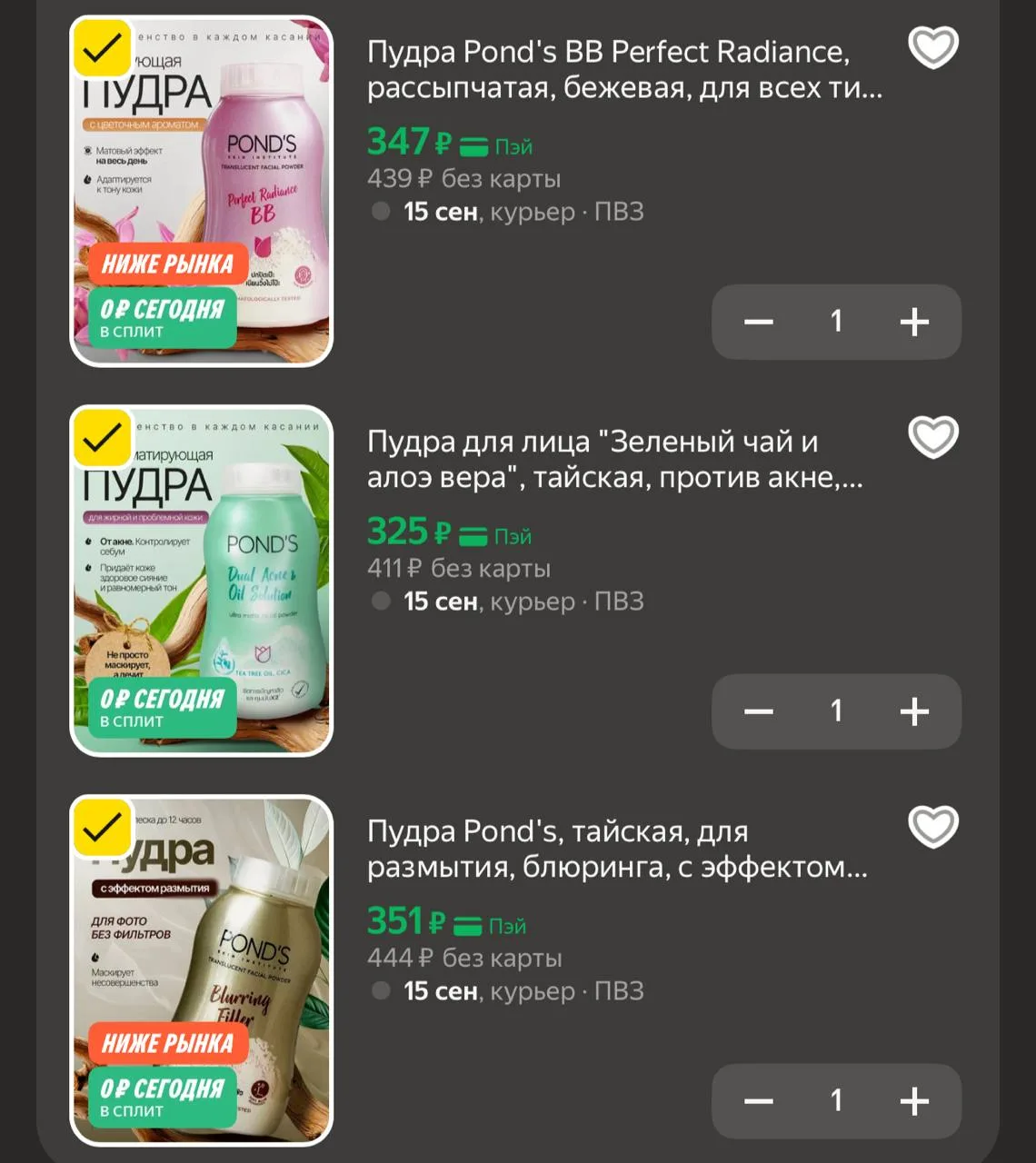This screenshot has height=1163, width=1036.
Task: Decrease quantity of Pond's blurring powder
Action: 759,1101
